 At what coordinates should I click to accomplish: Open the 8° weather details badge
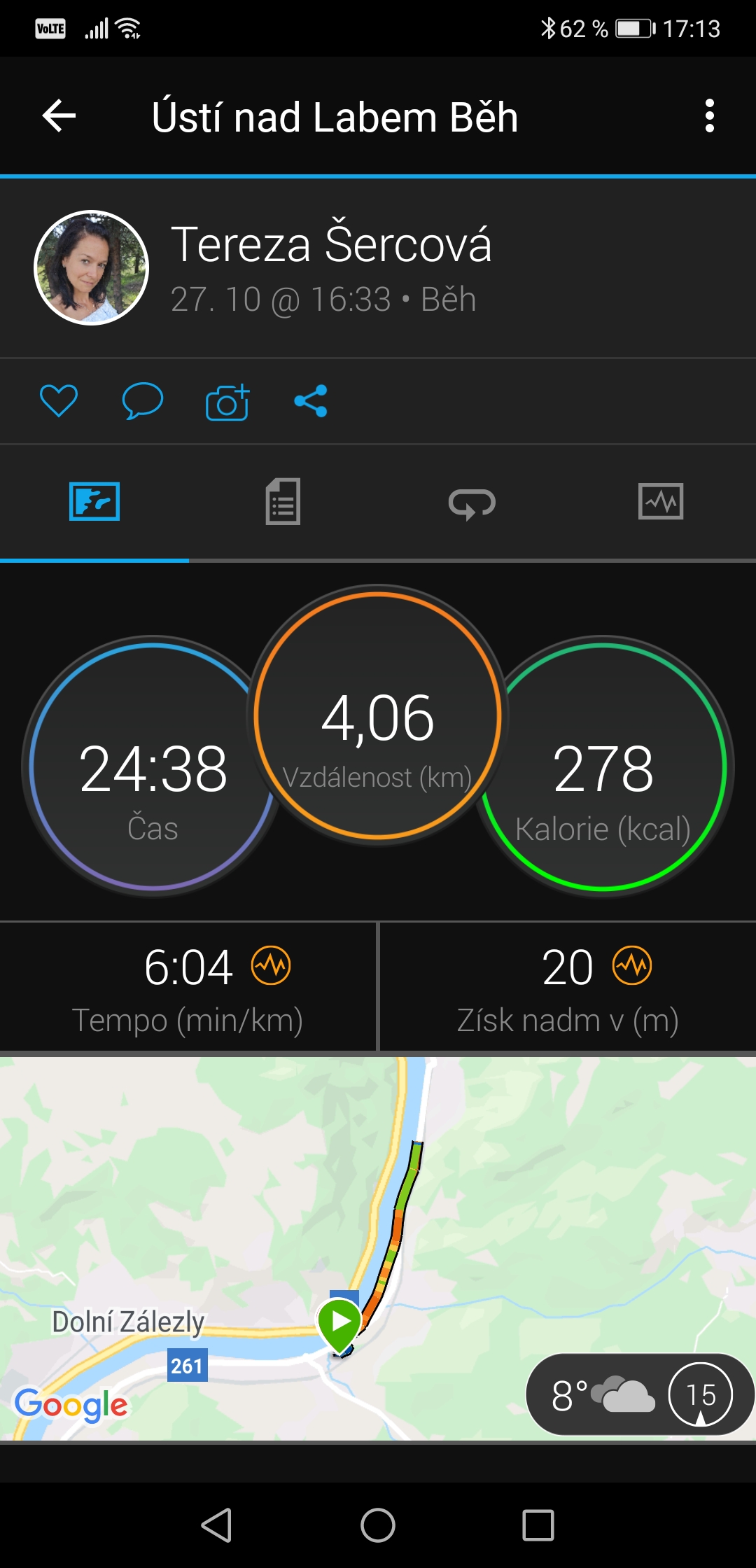pyautogui.click(x=640, y=1394)
